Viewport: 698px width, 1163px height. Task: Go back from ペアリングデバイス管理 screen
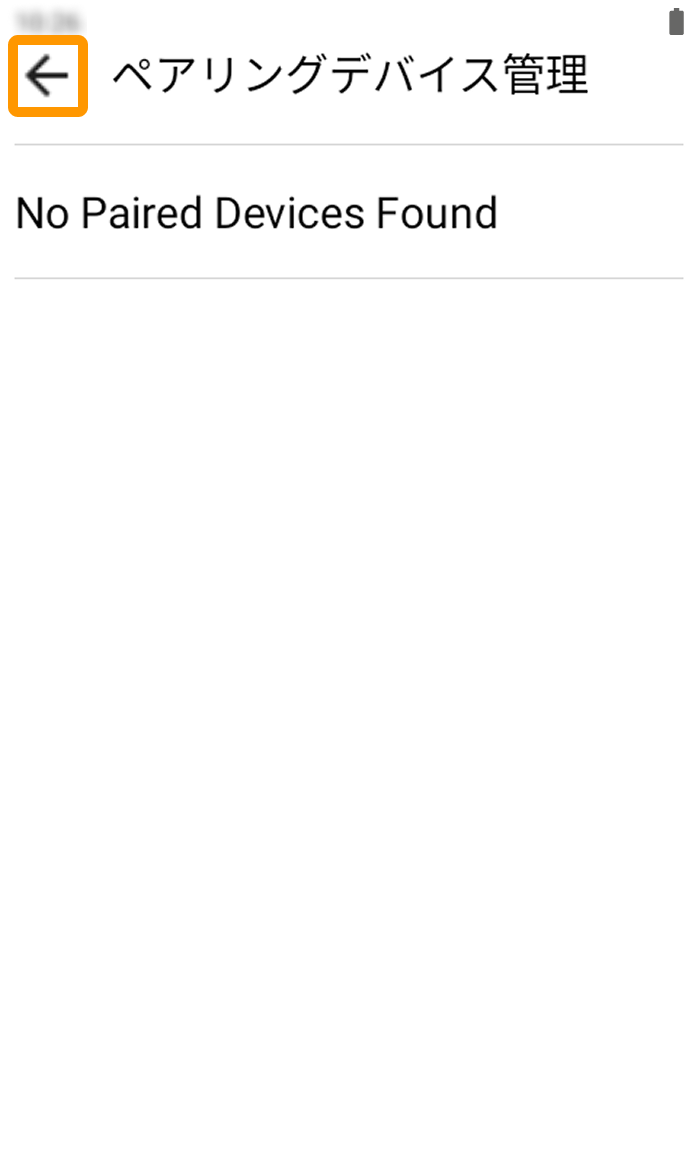(47, 76)
